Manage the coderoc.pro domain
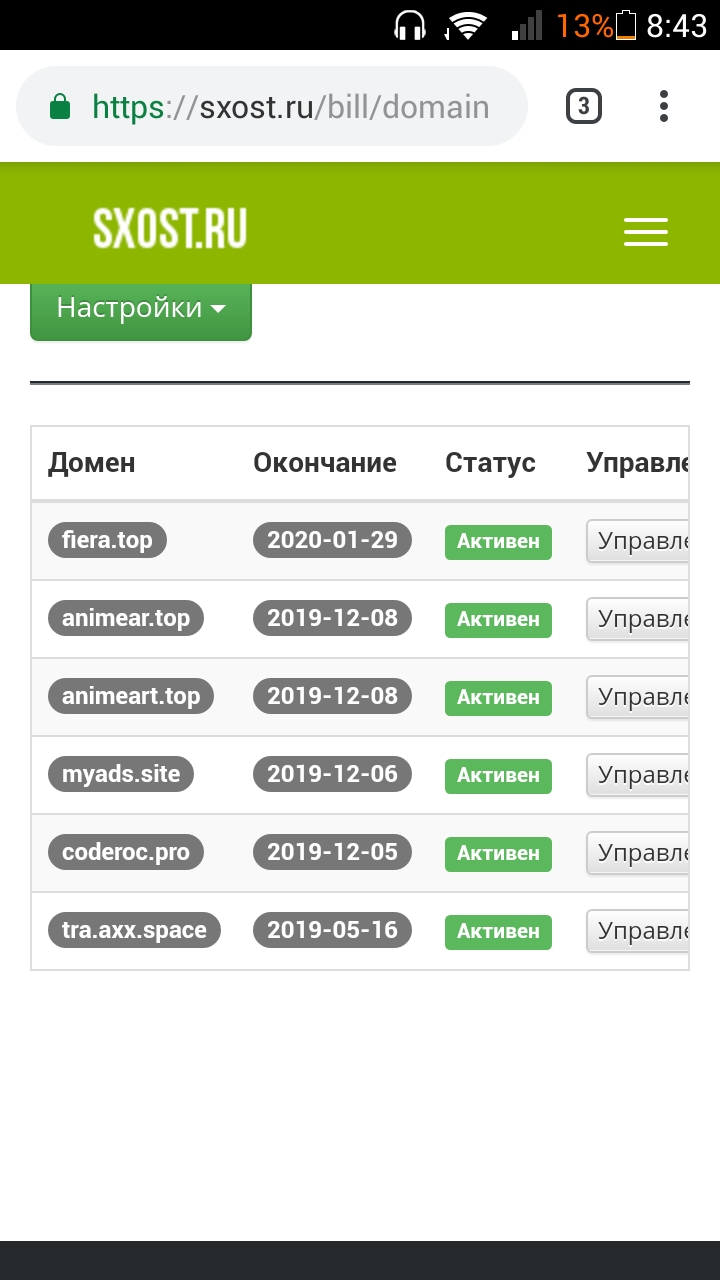Viewport: 720px width, 1280px height. [x=638, y=853]
